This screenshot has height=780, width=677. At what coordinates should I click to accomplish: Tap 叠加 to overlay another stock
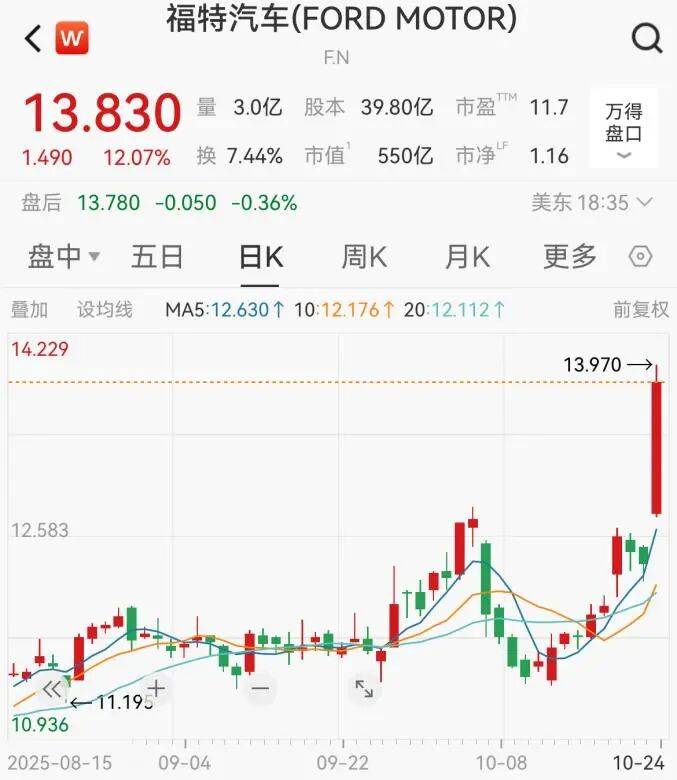(29, 310)
